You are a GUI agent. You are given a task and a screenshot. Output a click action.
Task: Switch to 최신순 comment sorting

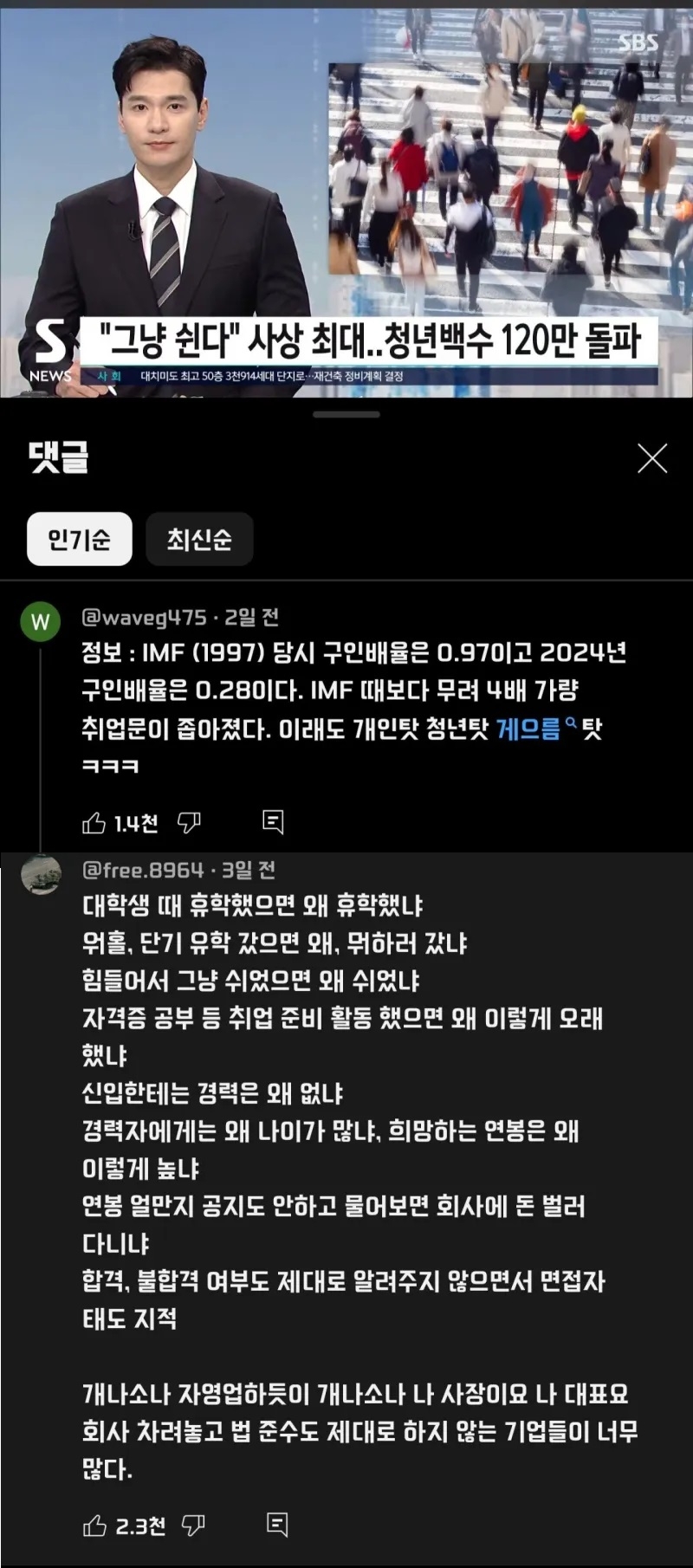pos(199,539)
